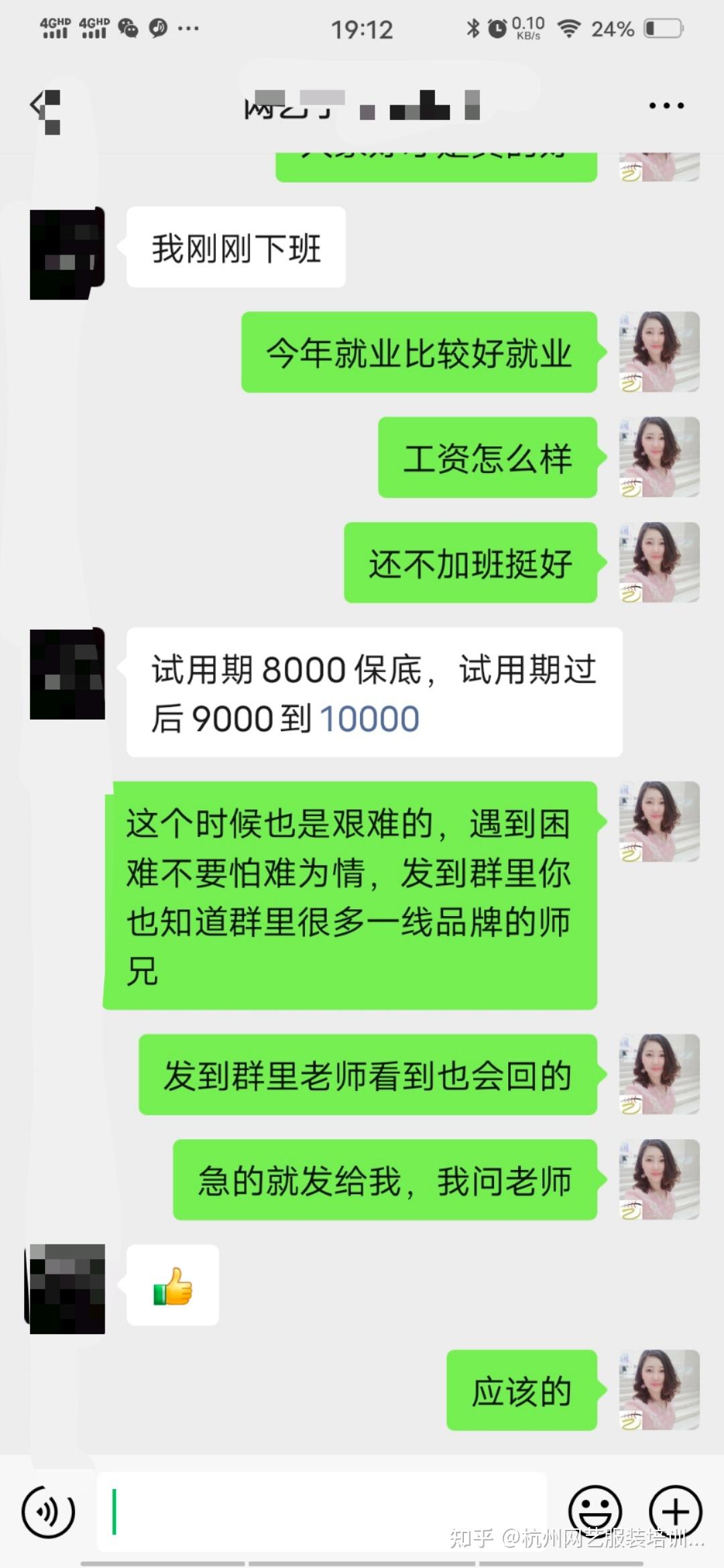Open contact avatar beside 我刚刚下班
This screenshot has height=1568, width=724.
point(68,253)
